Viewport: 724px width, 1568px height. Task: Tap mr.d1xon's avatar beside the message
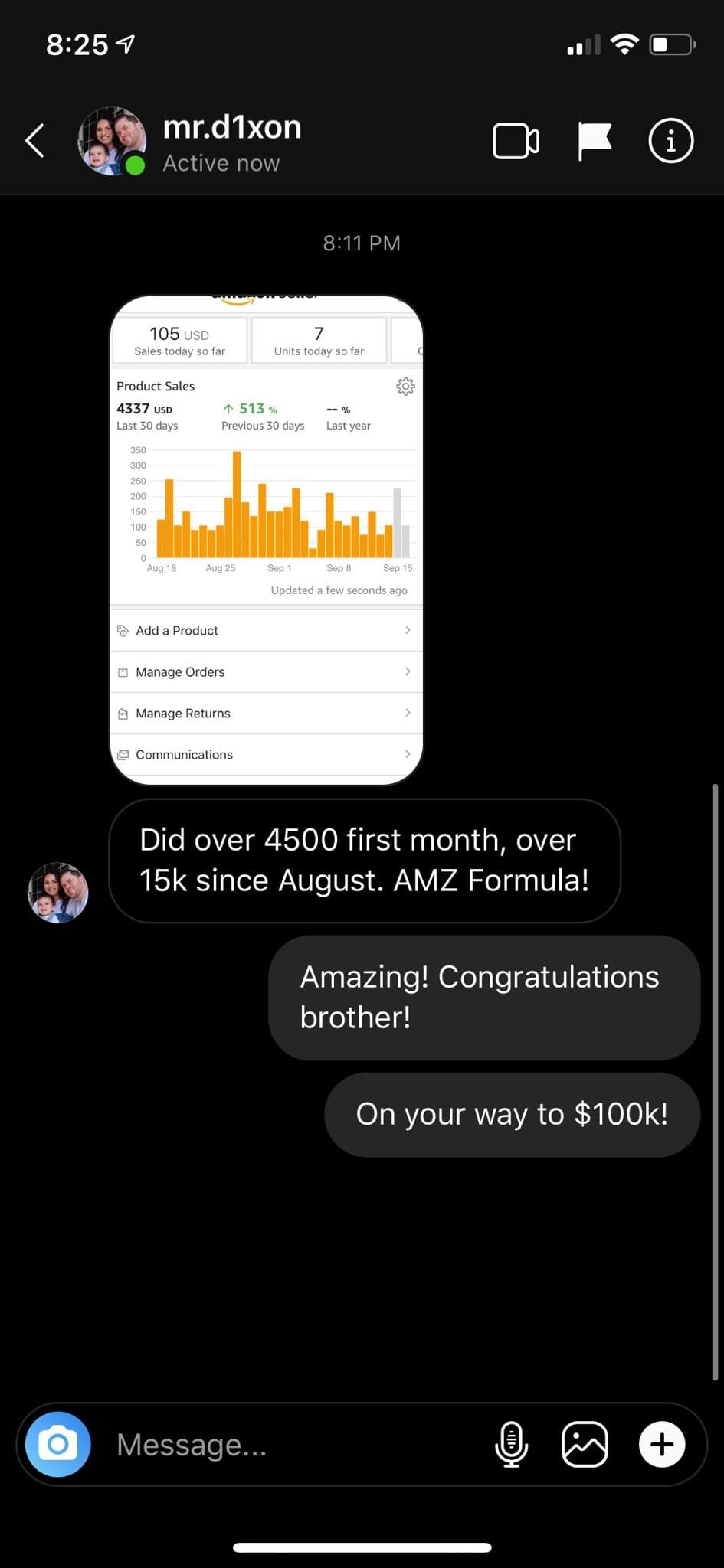[58, 892]
